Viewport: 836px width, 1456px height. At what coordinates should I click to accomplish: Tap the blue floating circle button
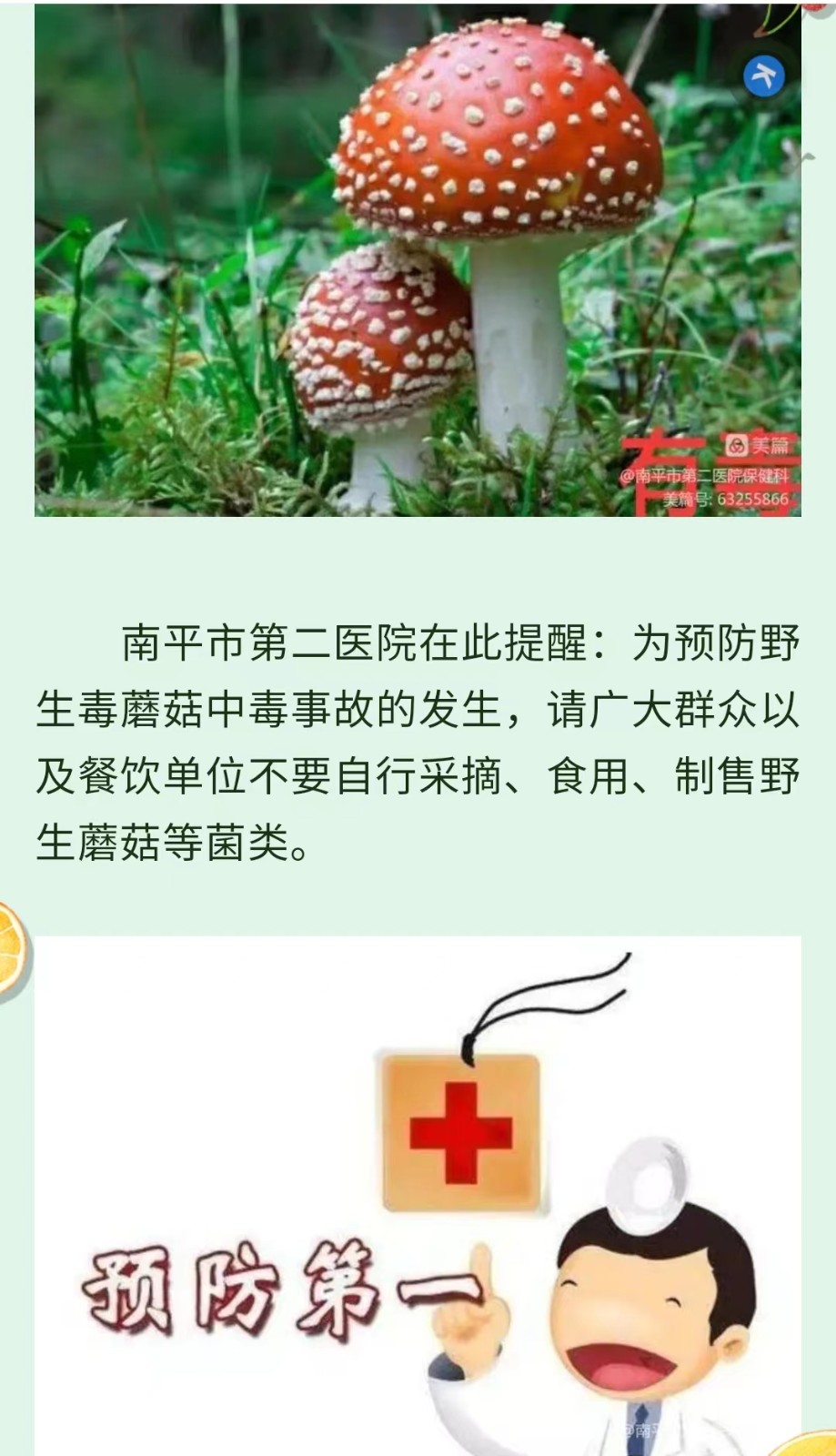click(764, 76)
